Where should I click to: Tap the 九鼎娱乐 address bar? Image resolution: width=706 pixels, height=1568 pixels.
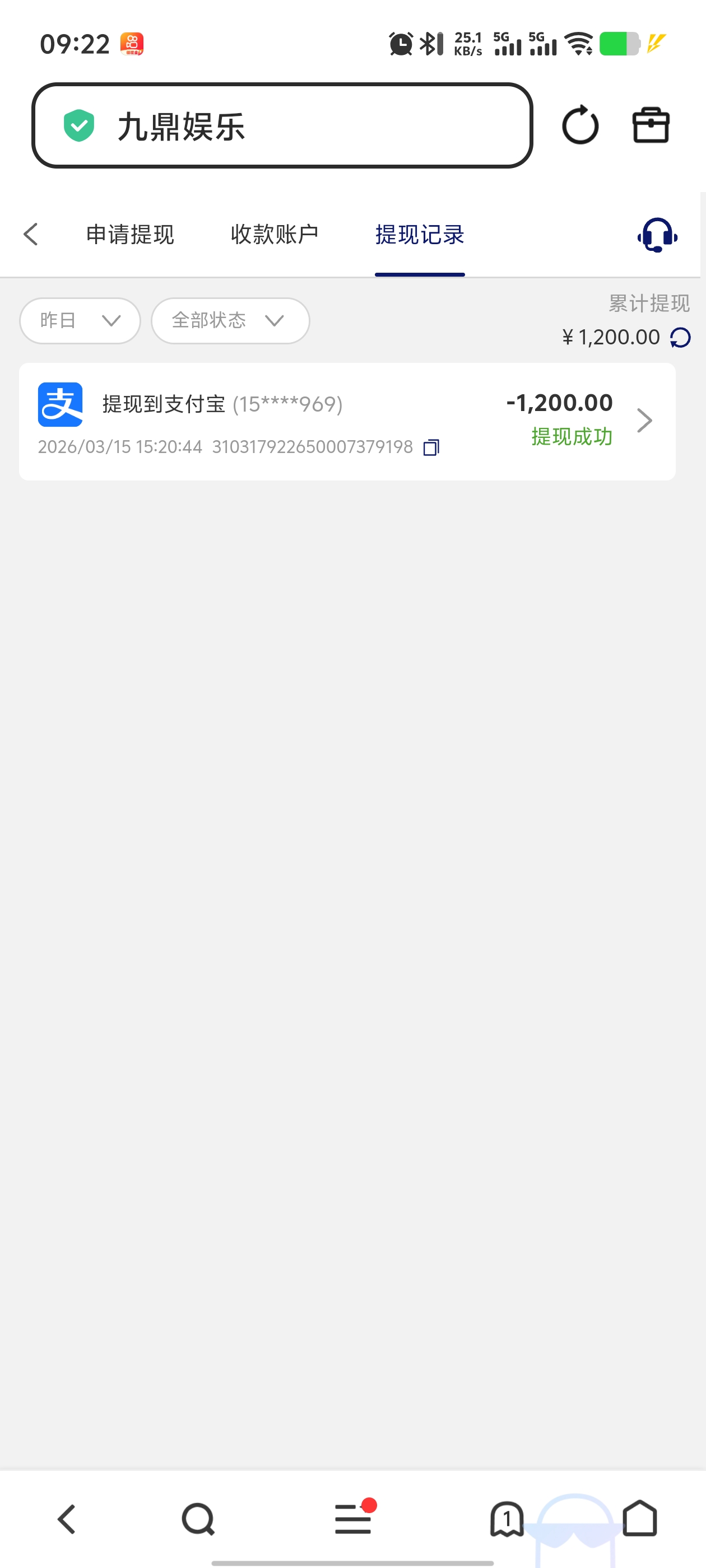click(282, 125)
